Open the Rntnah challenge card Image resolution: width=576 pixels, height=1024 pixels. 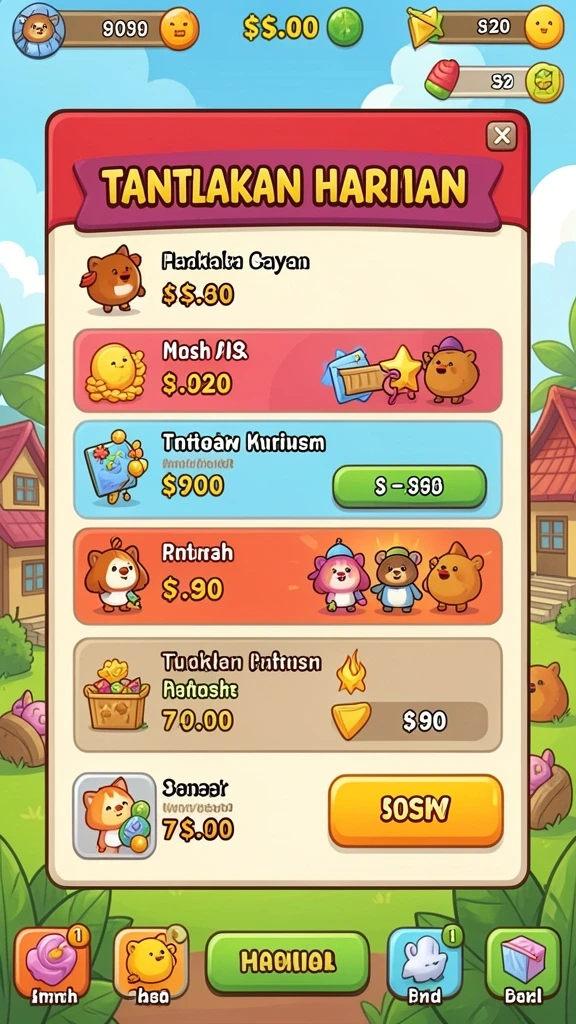(287, 576)
